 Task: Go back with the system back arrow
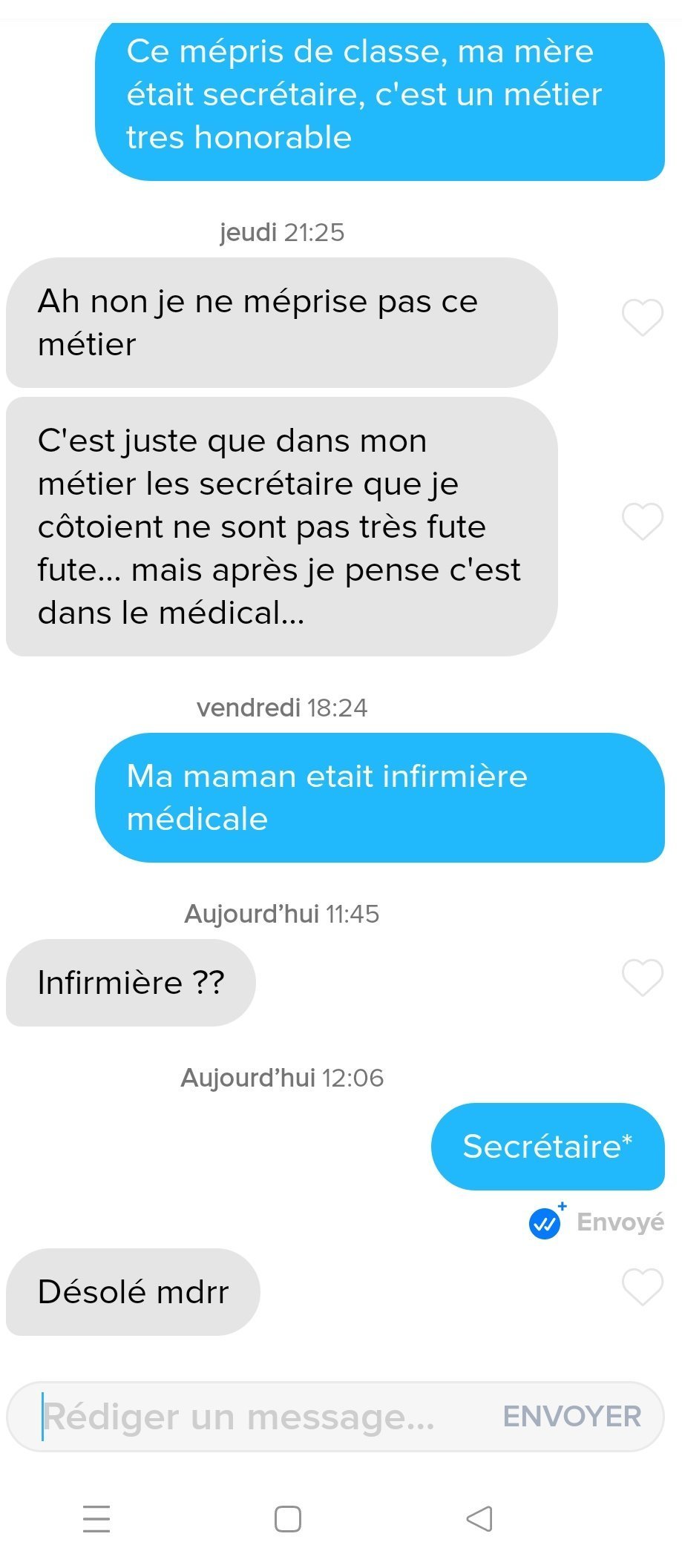click(479, 1518)
